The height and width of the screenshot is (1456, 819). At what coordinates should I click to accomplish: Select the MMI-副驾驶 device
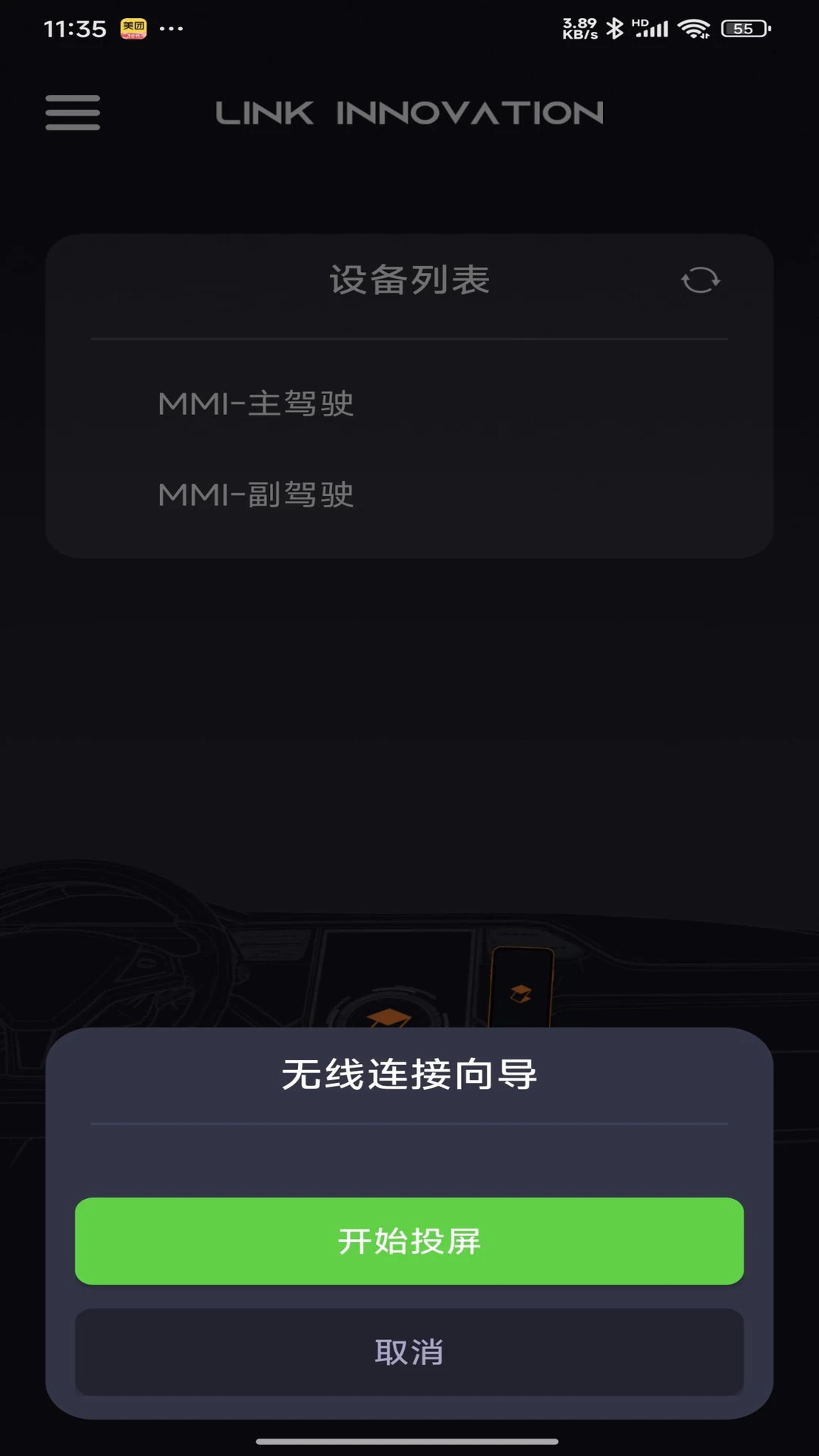[x=256, y=494]
